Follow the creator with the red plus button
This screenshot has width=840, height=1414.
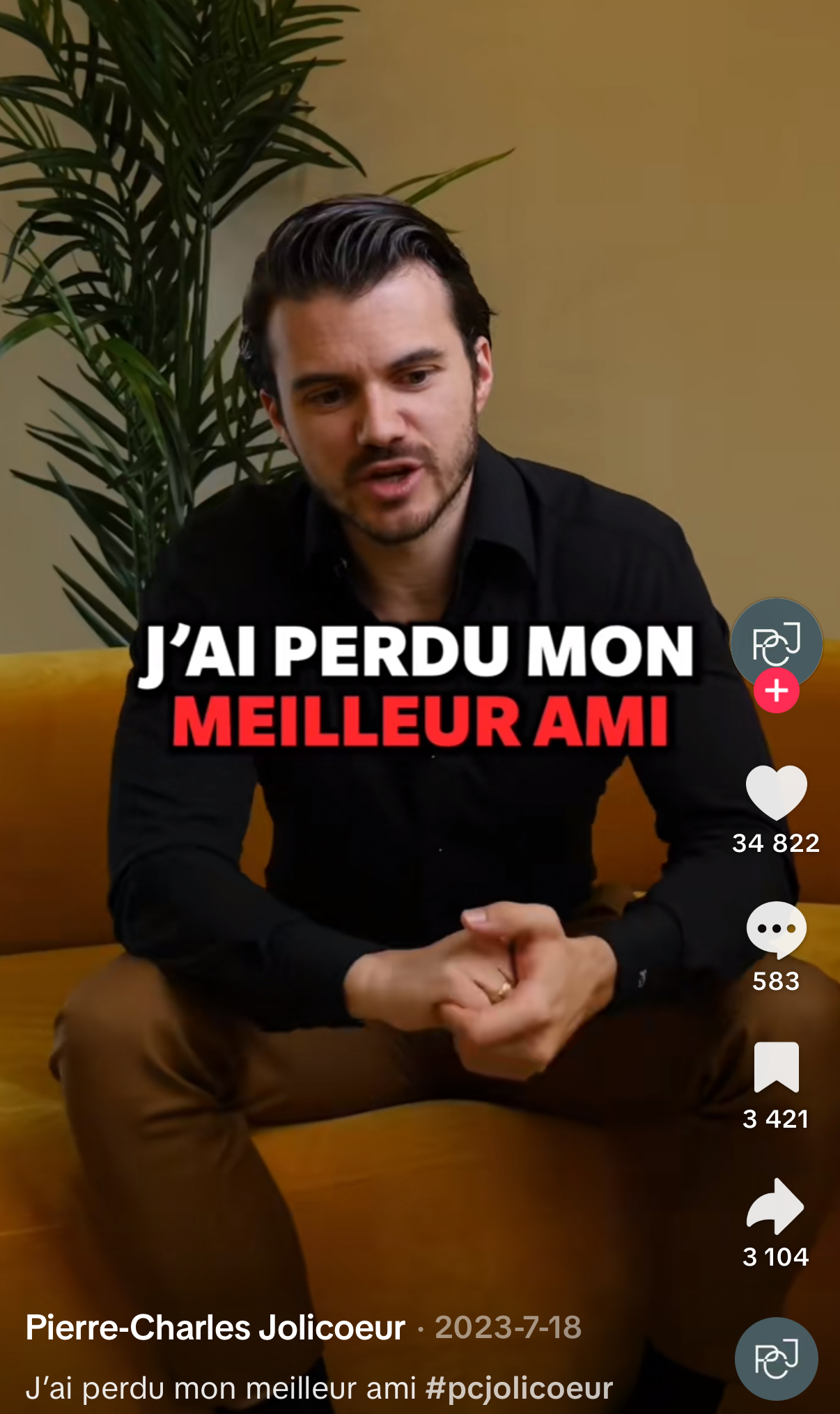click(776, 691)
